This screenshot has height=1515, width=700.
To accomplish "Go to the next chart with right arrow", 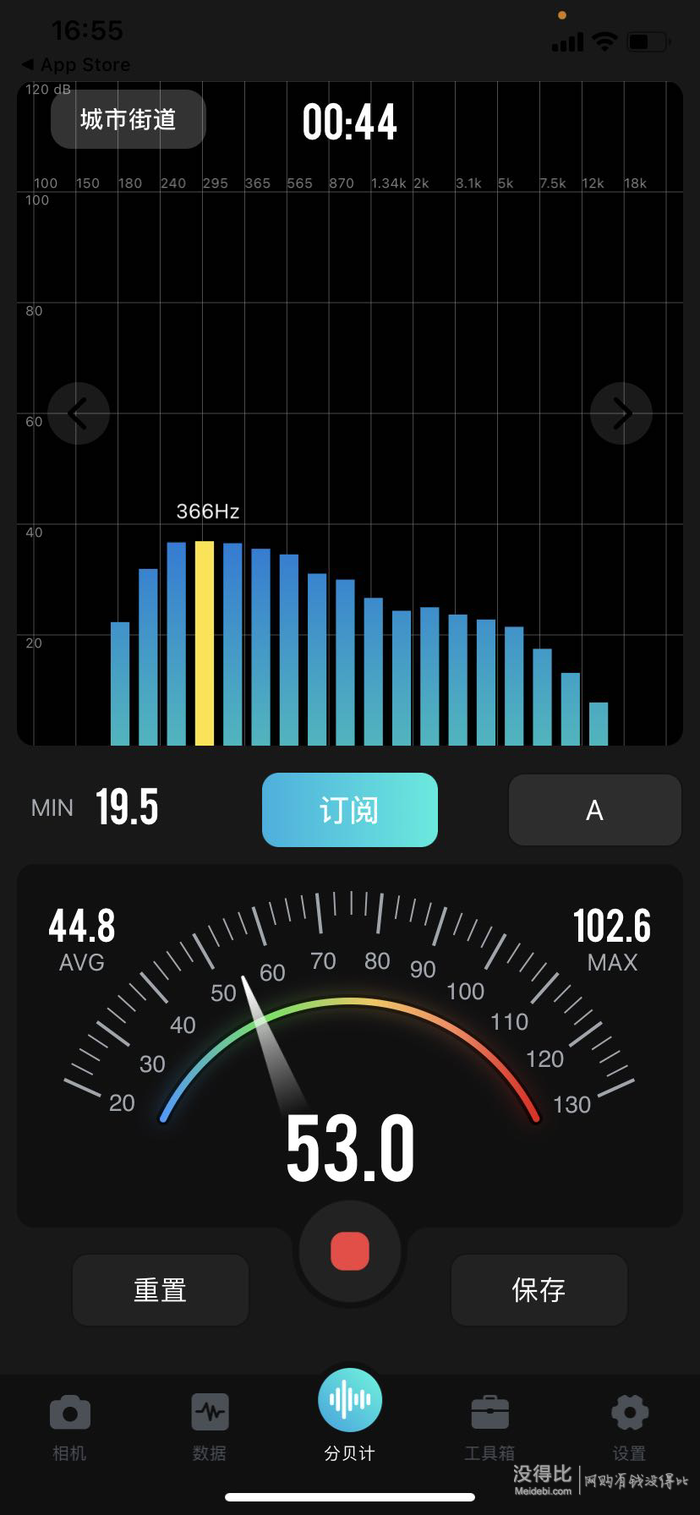I will click(x=621, y=413).
